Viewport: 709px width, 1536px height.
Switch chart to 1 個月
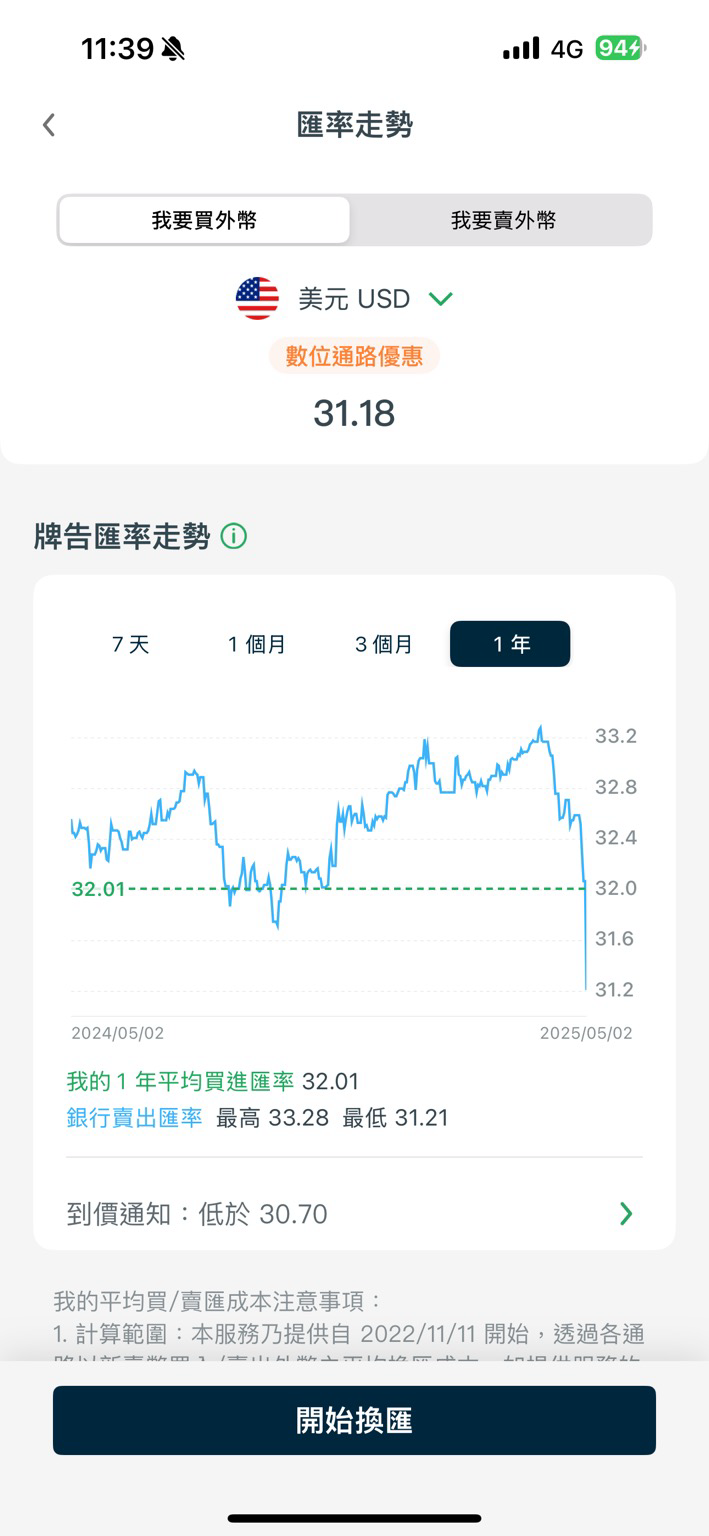point(257,644)
